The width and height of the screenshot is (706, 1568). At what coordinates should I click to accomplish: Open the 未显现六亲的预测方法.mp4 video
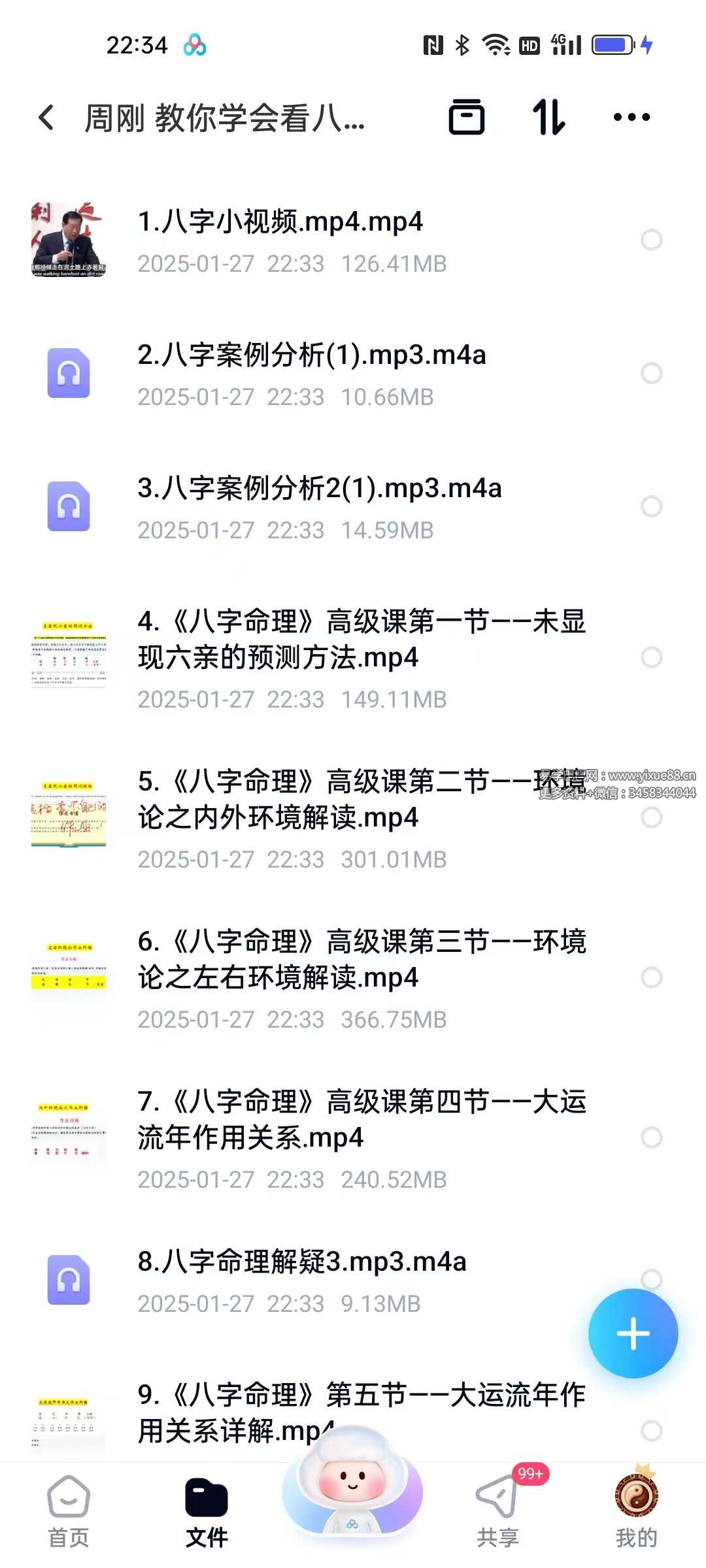tap(361, 640)
